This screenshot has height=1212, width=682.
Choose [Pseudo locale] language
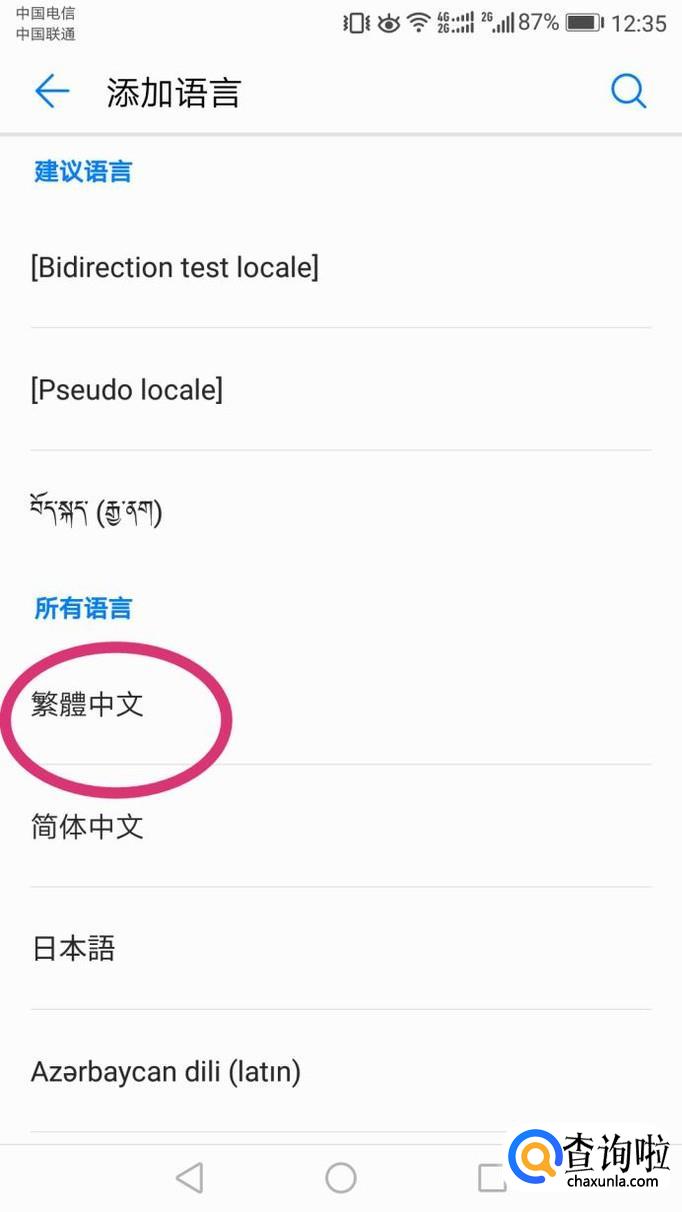[x=127, y=390]
